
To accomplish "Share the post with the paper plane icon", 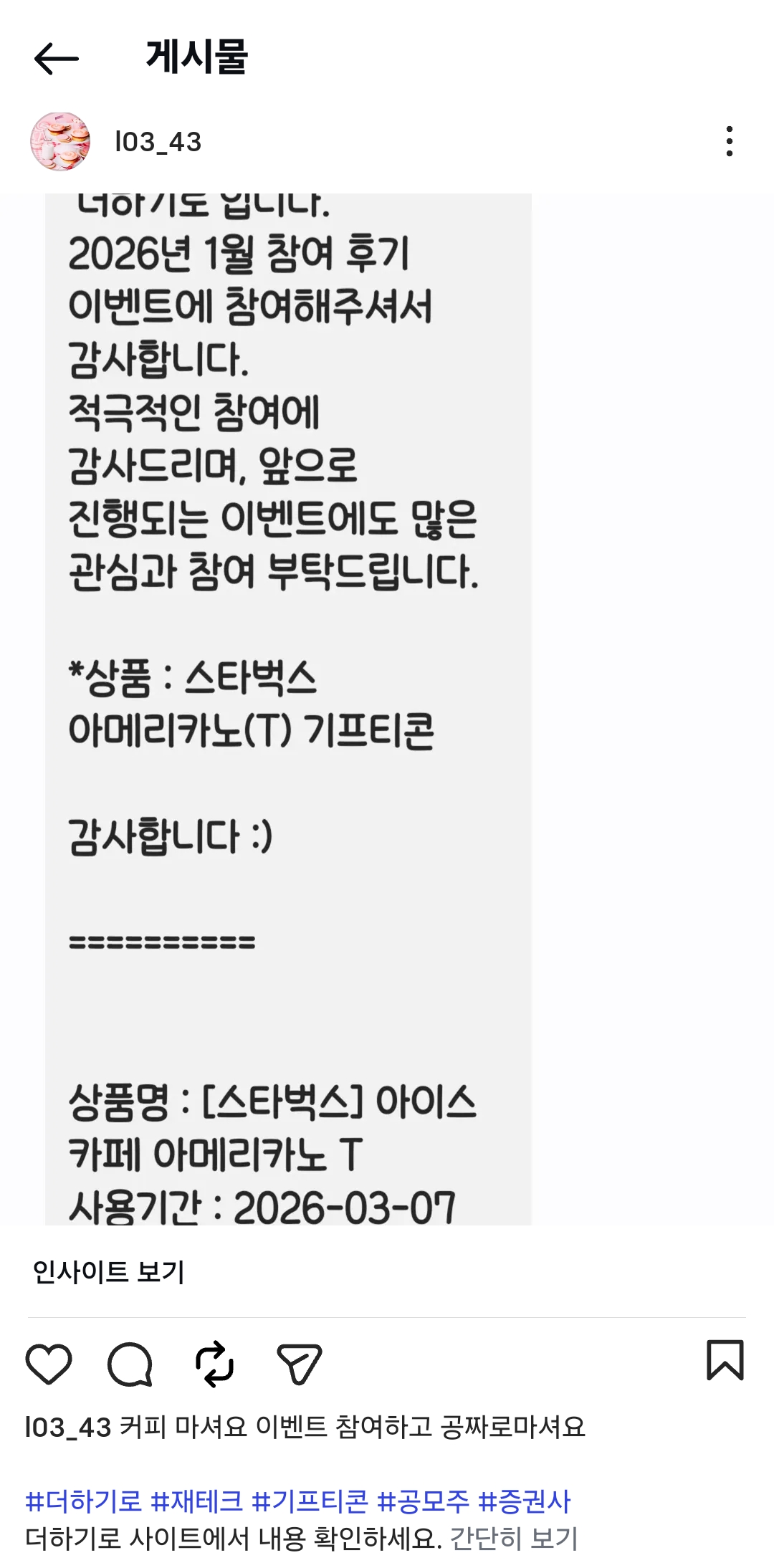I will [299, 1363].
